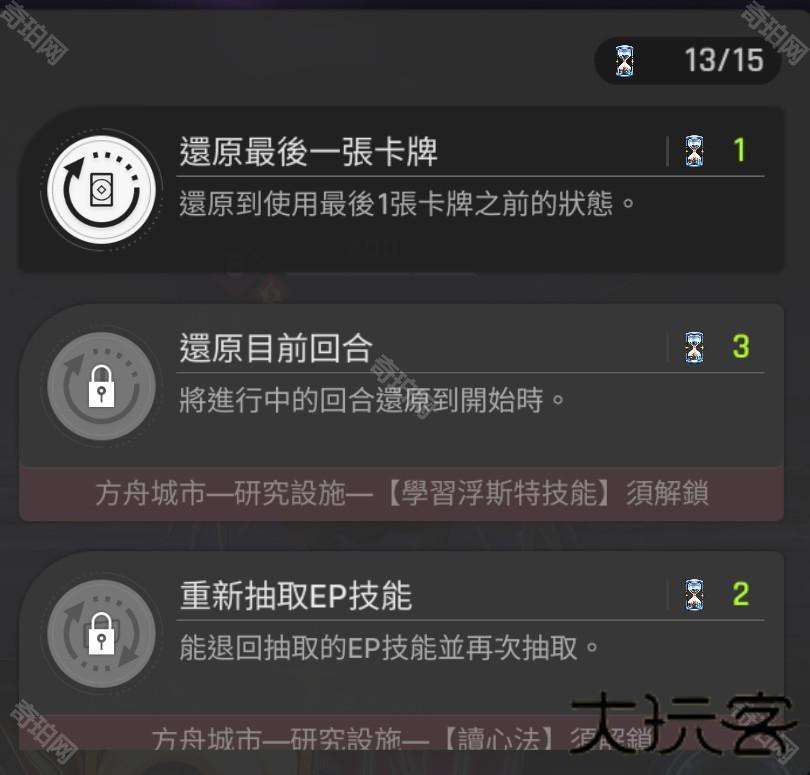This screenshot has height=775, width=810.
Task: Select 還原最後一張卡牌 option
Action: pyautogui.click(x=400, y=190)
